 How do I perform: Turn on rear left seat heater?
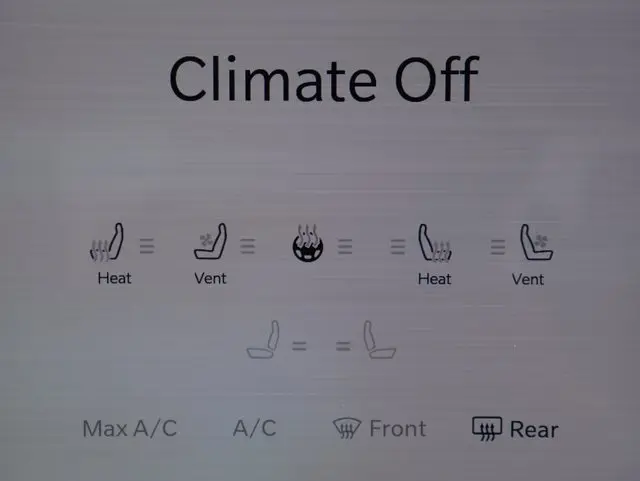pyautogui.click(x=262, y=341)
